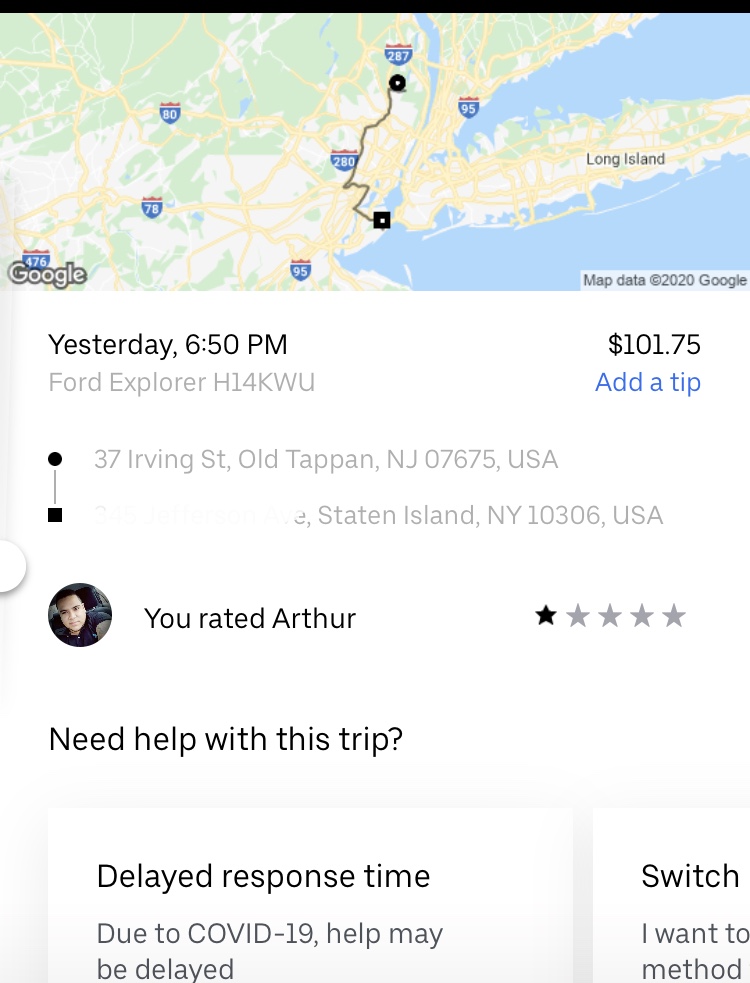Screen dimensions: 750x983
Task: Open the trip route map
Action: (x=374, y=152)
